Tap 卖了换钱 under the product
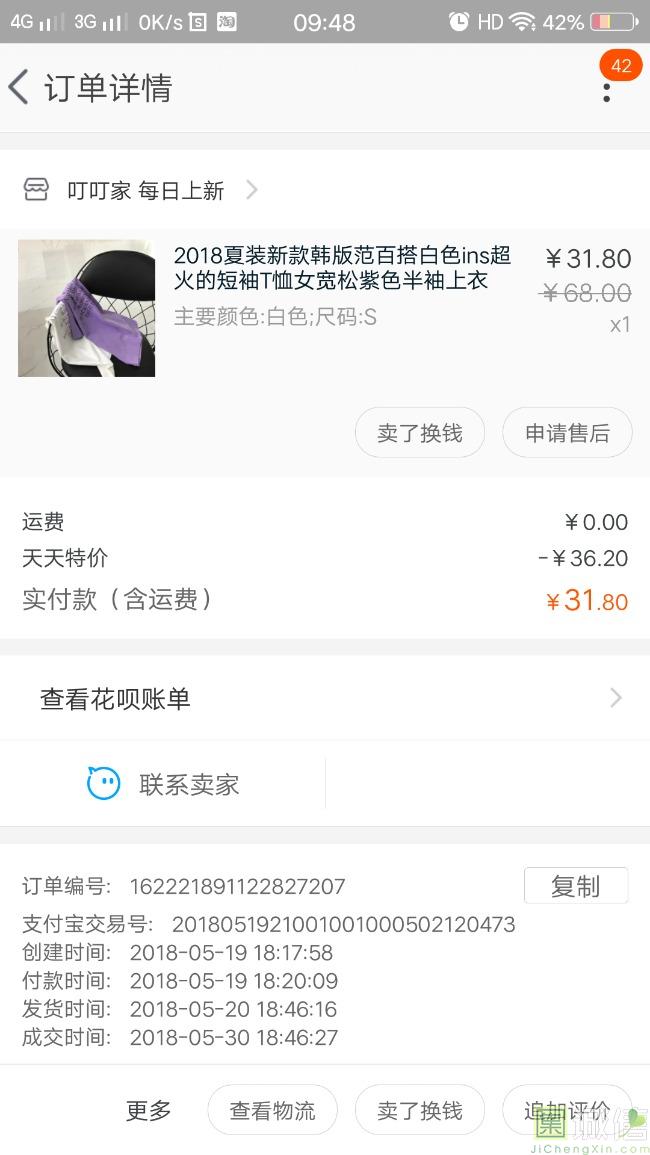Image resolution: width=650 pixels, height=1155 pixels. pos(420,433)
